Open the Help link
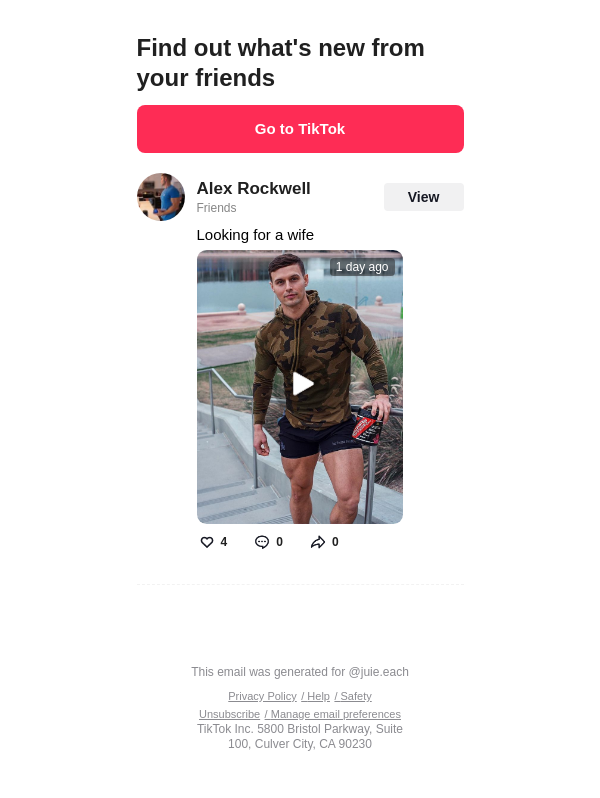The width and height of the screenshot is (600, 798). (317, 696)
